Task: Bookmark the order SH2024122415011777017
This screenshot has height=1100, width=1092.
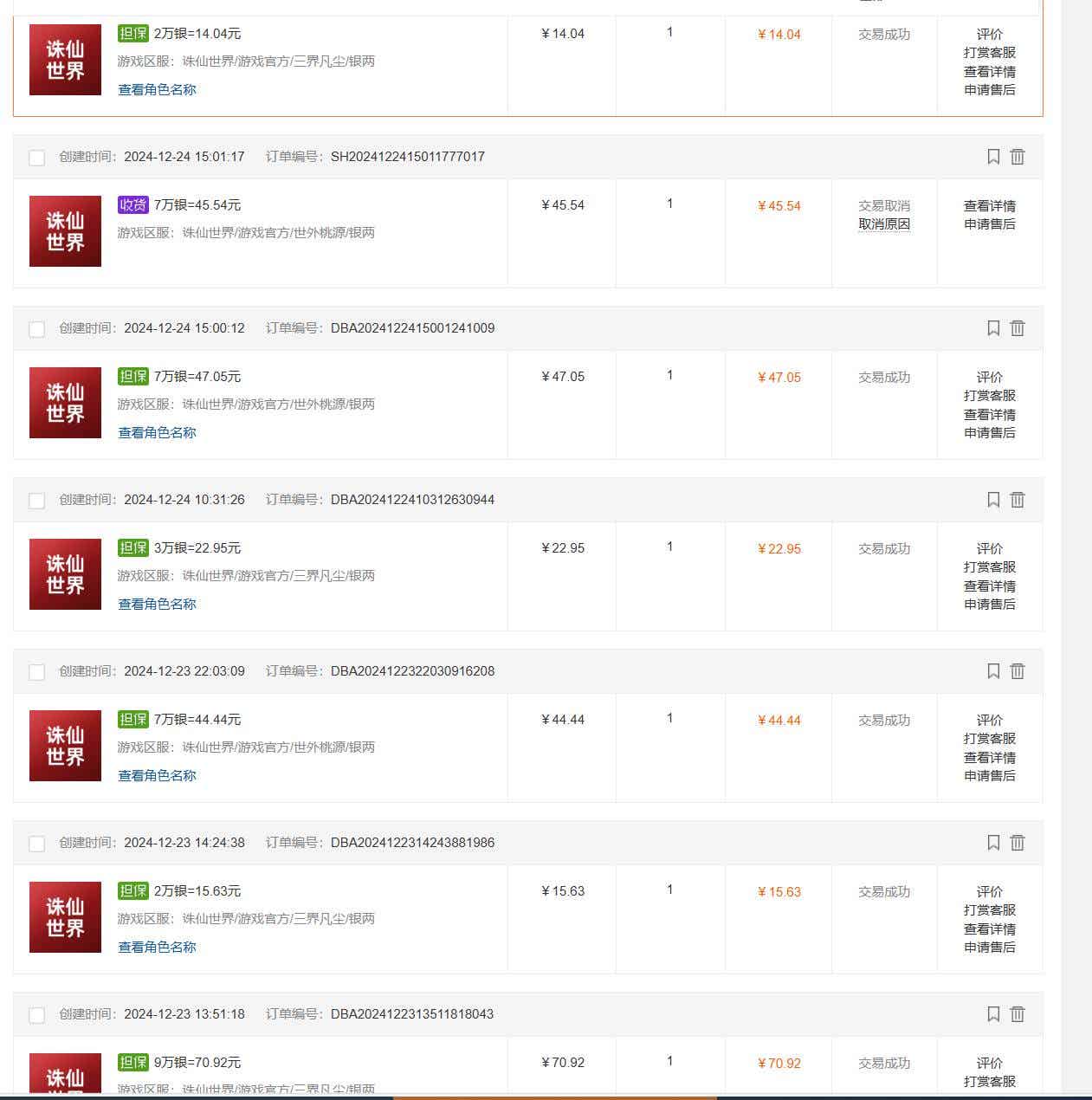Action: [x=993, y=157]
